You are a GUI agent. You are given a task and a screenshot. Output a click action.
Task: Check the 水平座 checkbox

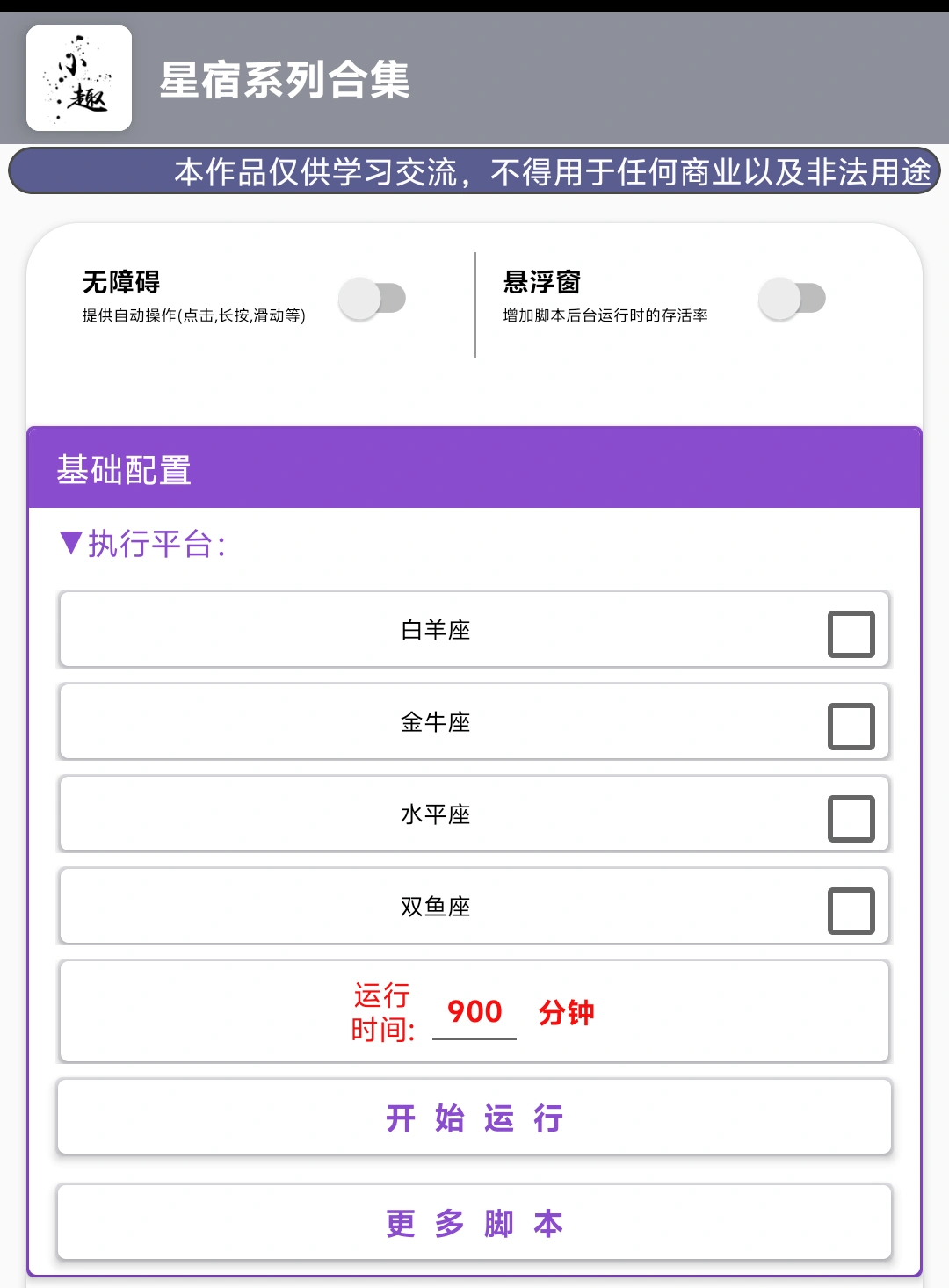(x=851, y=814)
